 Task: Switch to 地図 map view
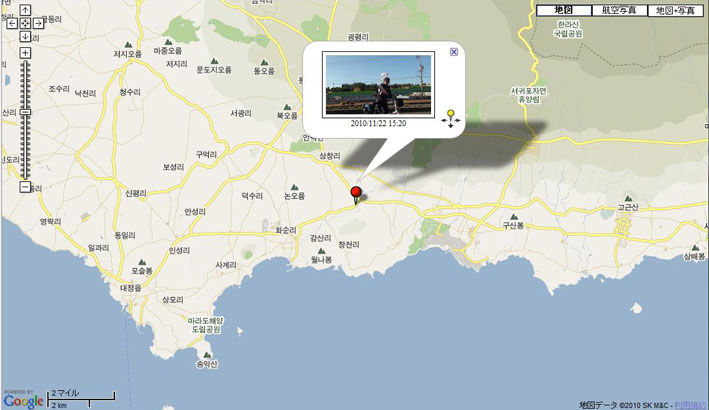[564, 10]
